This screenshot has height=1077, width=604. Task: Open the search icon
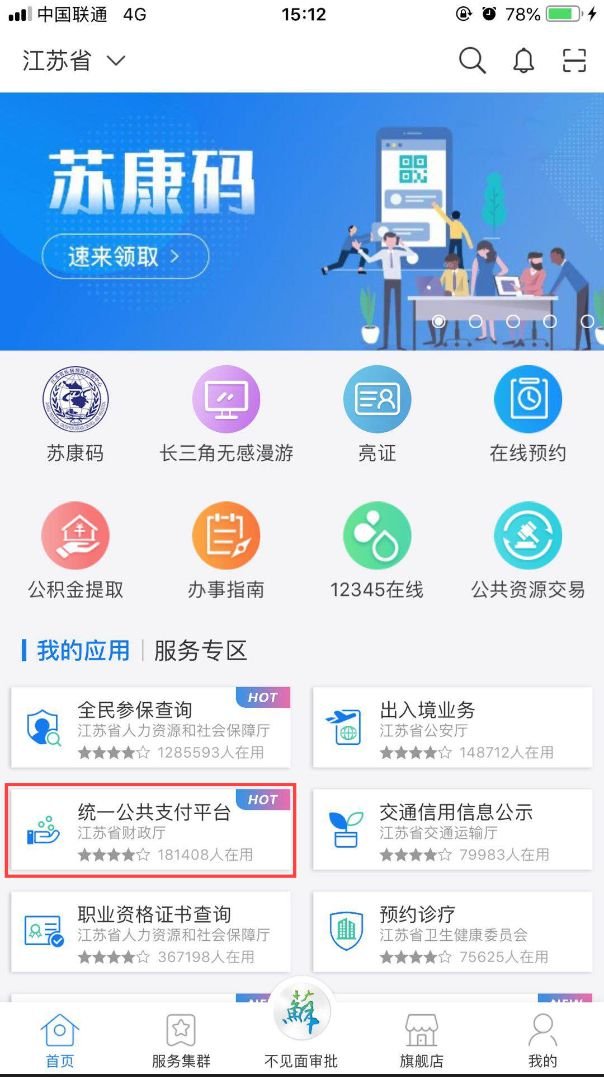[472, 60]
